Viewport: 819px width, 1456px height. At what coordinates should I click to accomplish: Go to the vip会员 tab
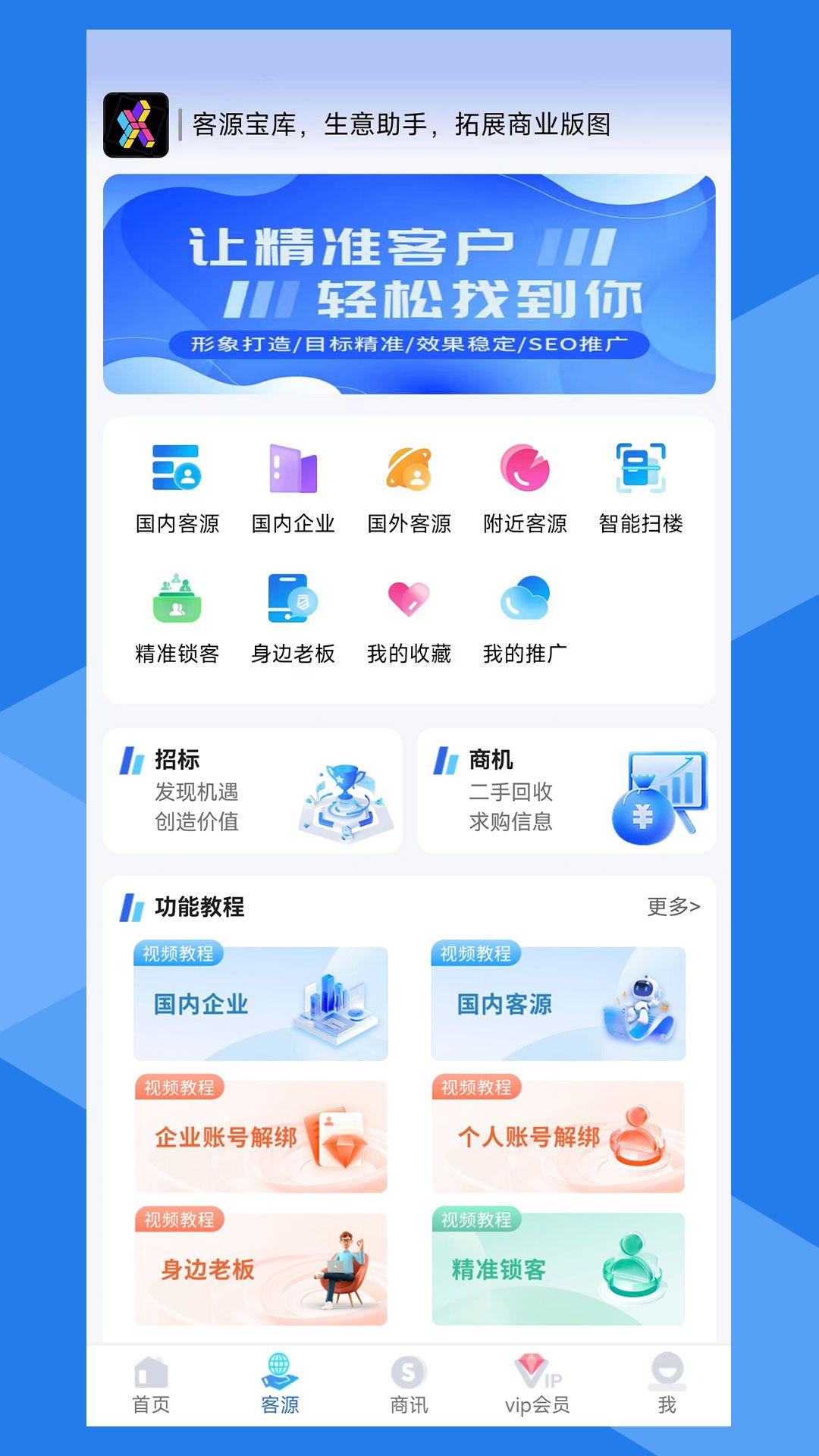[537, 1385]
